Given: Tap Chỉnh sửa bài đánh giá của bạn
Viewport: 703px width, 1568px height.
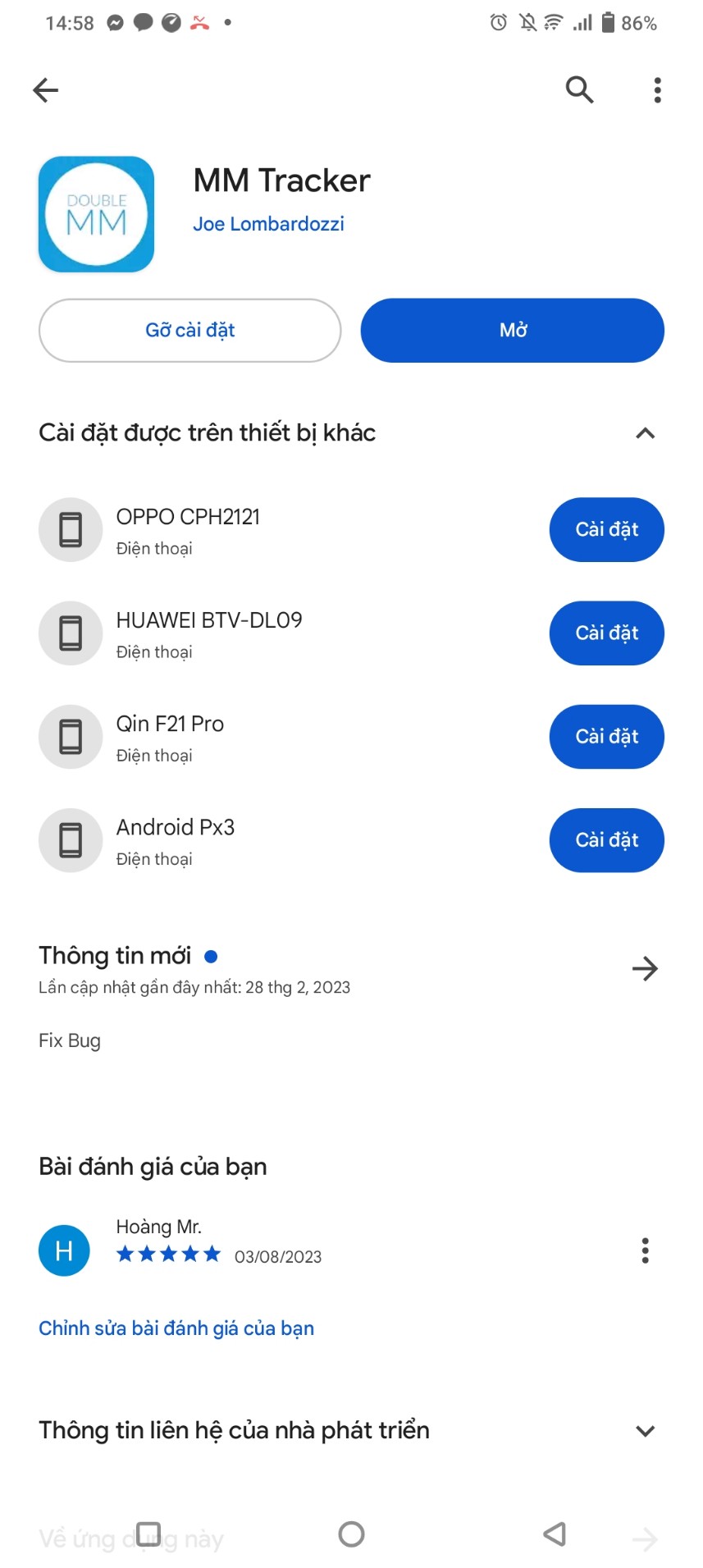Looking at the screenshot, I should (x=176, y=1328).
